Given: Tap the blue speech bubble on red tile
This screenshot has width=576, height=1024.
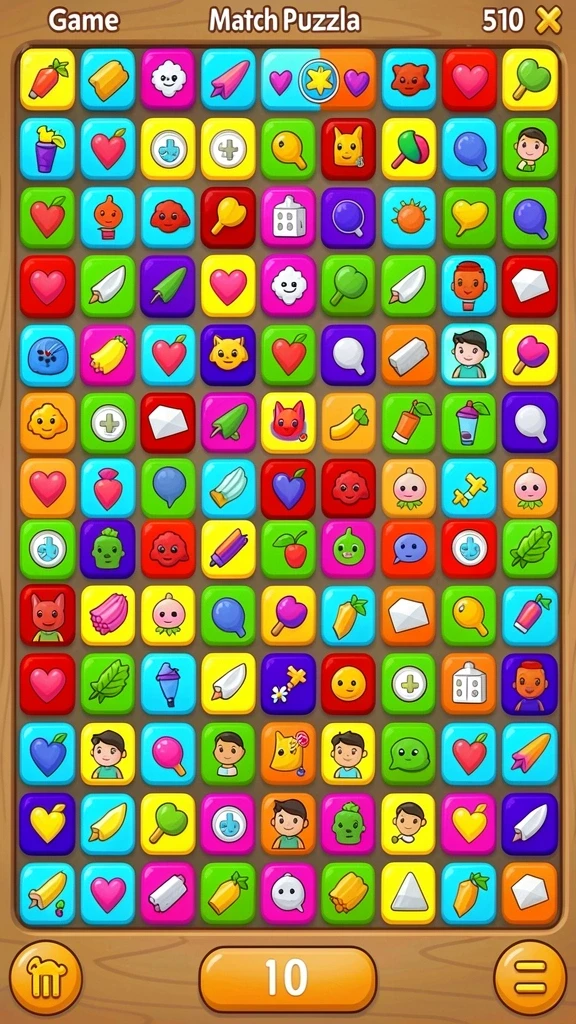Looking at the screenshot, I should click(409, 549).
